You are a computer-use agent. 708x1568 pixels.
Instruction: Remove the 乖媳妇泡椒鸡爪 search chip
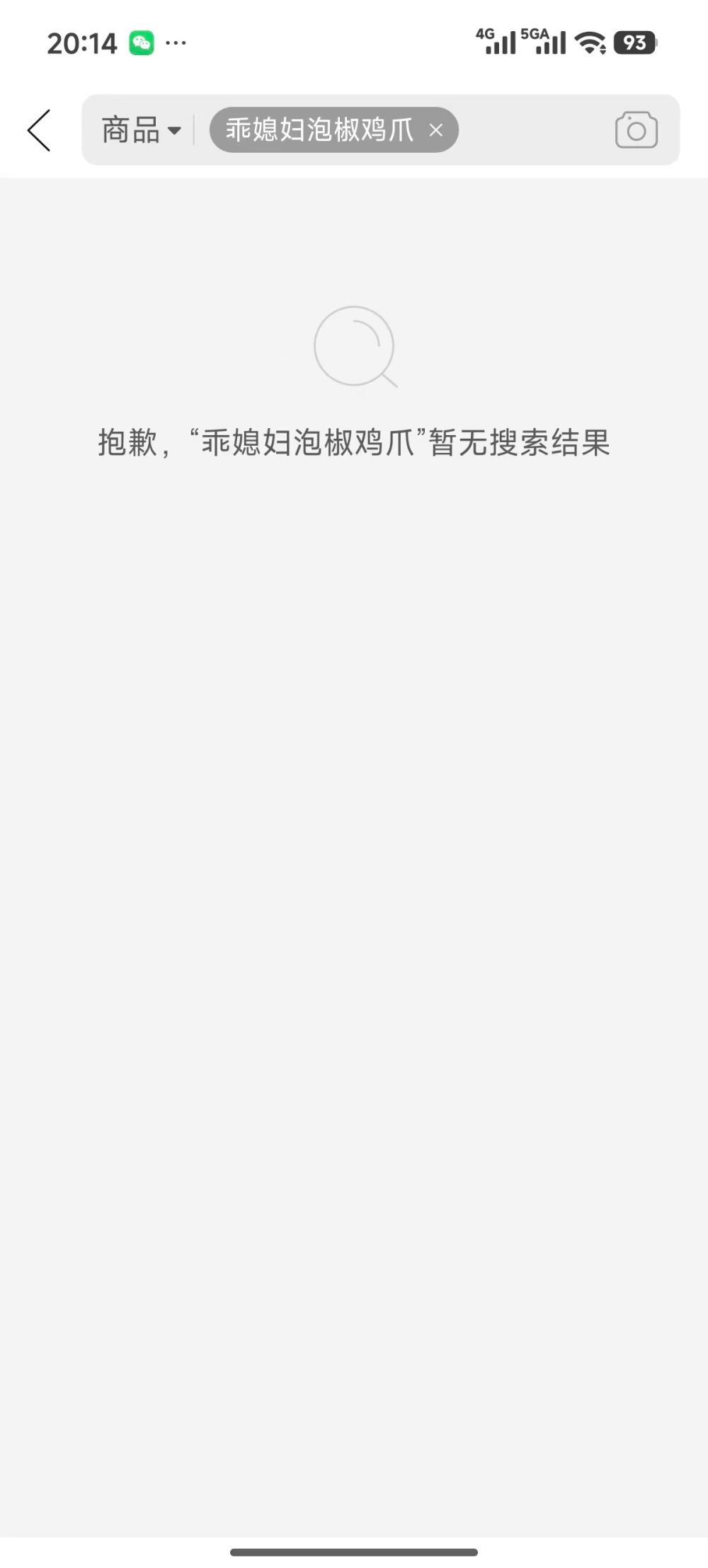[436, 130]
